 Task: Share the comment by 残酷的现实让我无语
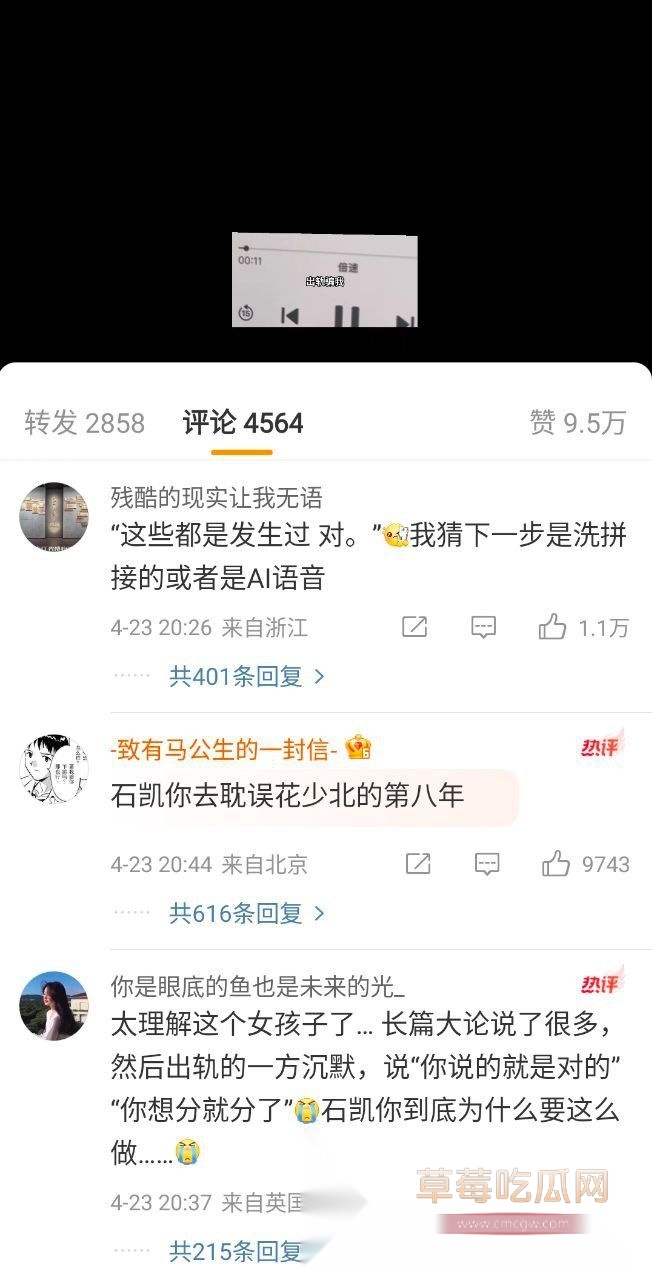coord(414,627)
